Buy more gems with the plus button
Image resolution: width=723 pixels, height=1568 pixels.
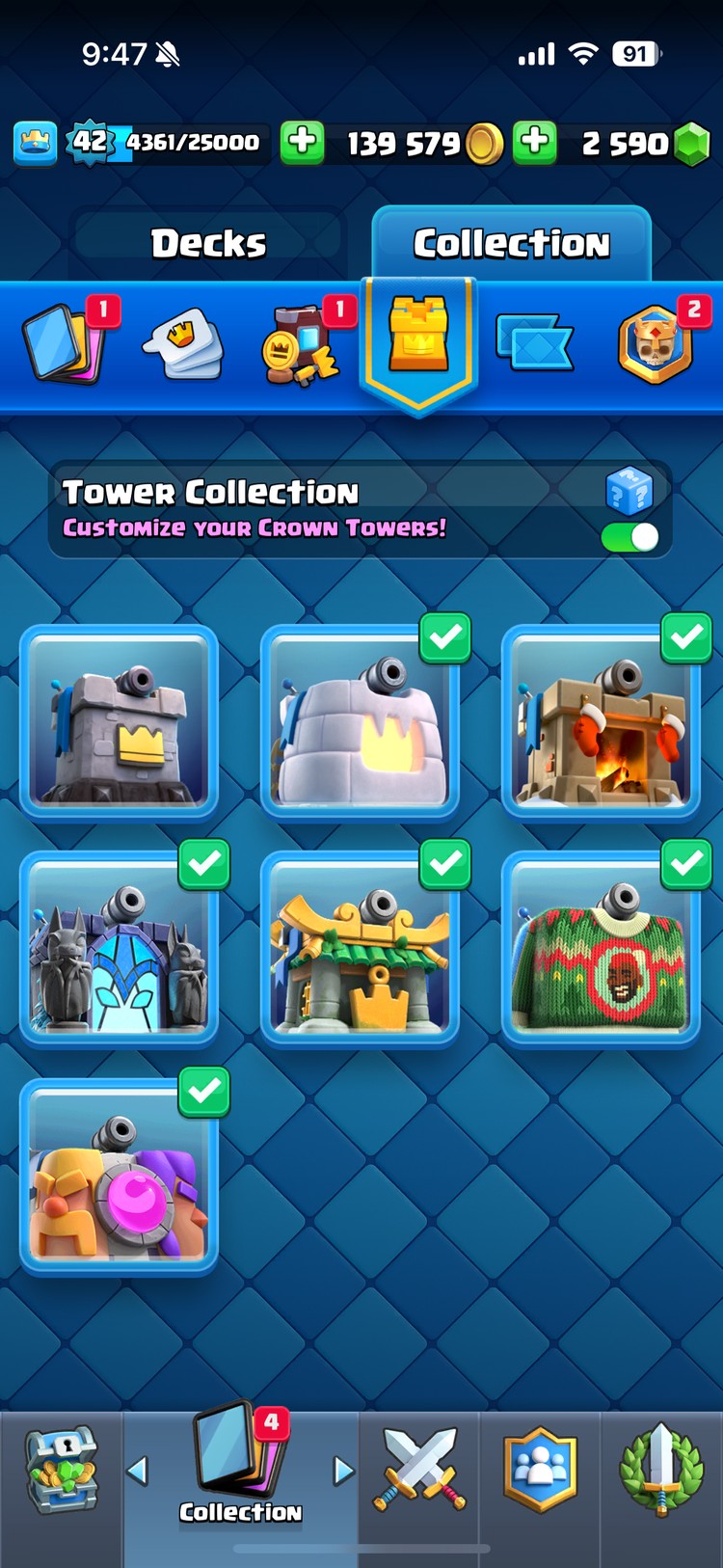(x=535, y=143)
